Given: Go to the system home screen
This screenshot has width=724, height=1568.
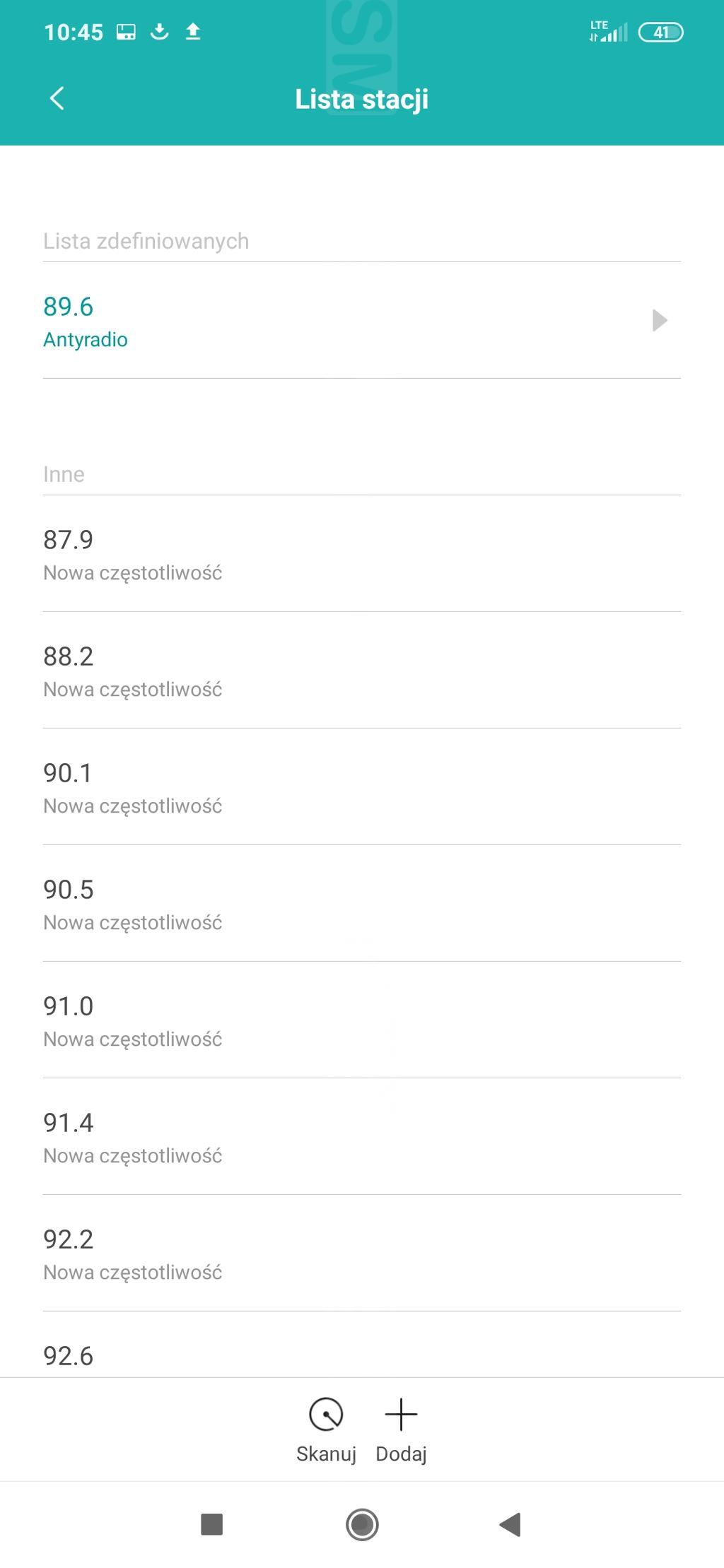Looking at the screenshot, I should [x=362, y=1524].
